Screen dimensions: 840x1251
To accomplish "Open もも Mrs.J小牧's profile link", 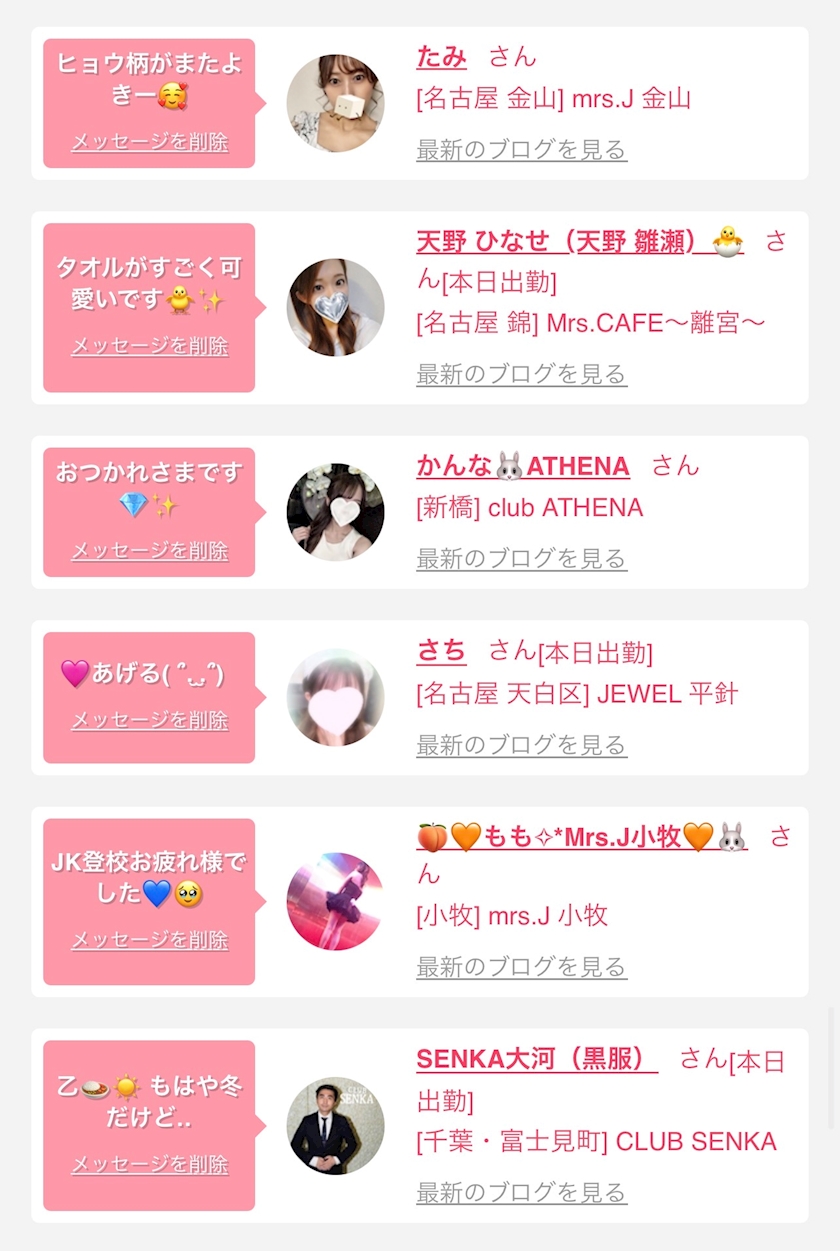I will pyautogui.click(x=582, y=837).
